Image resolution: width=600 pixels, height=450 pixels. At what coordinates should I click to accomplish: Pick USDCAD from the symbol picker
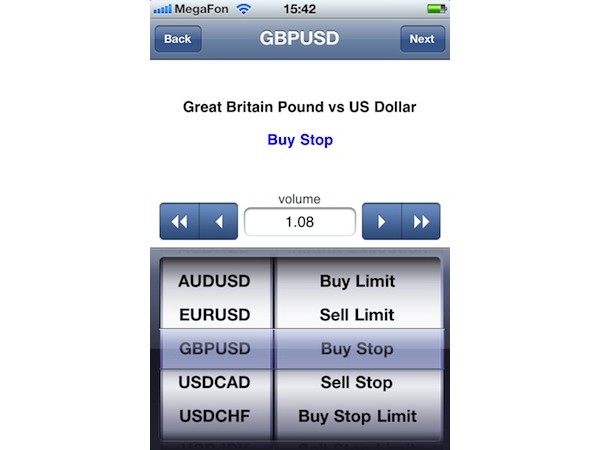[214, 383]
